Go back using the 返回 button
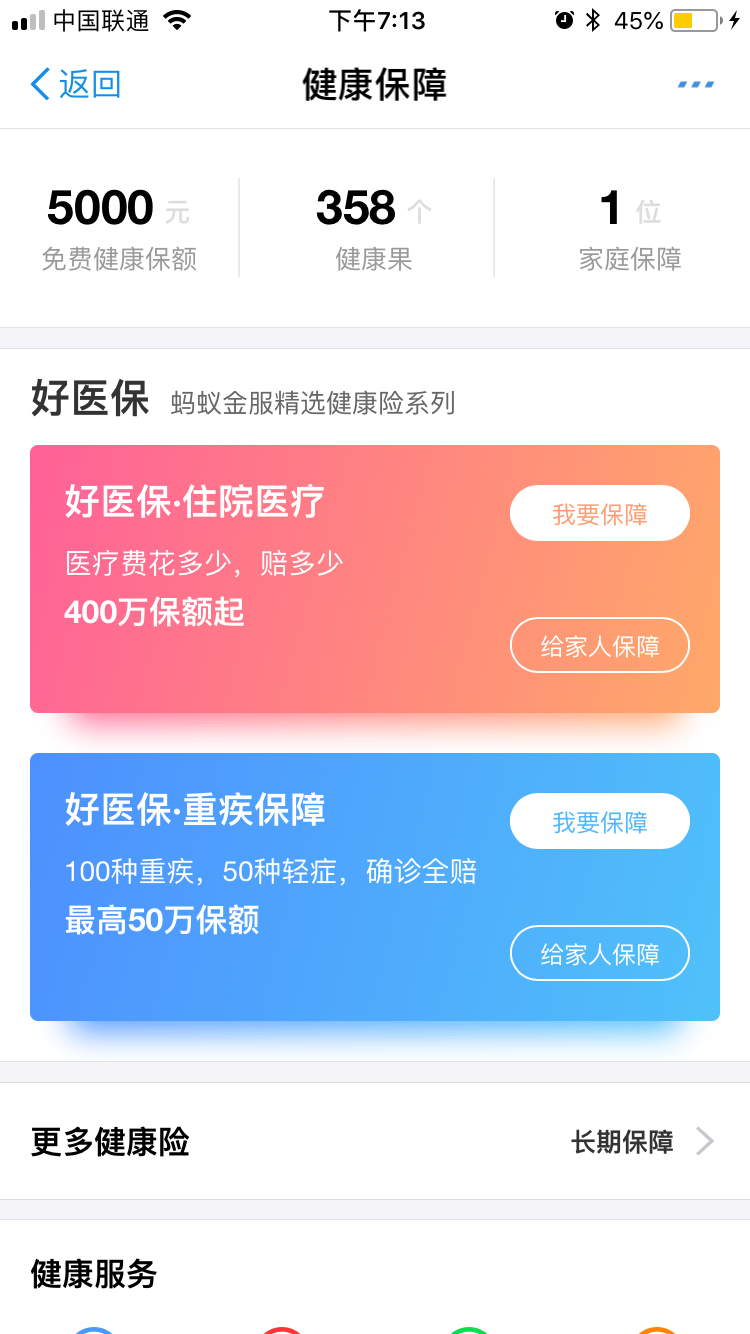Viewport: 750px width, 1334px height. click(76, 84)
